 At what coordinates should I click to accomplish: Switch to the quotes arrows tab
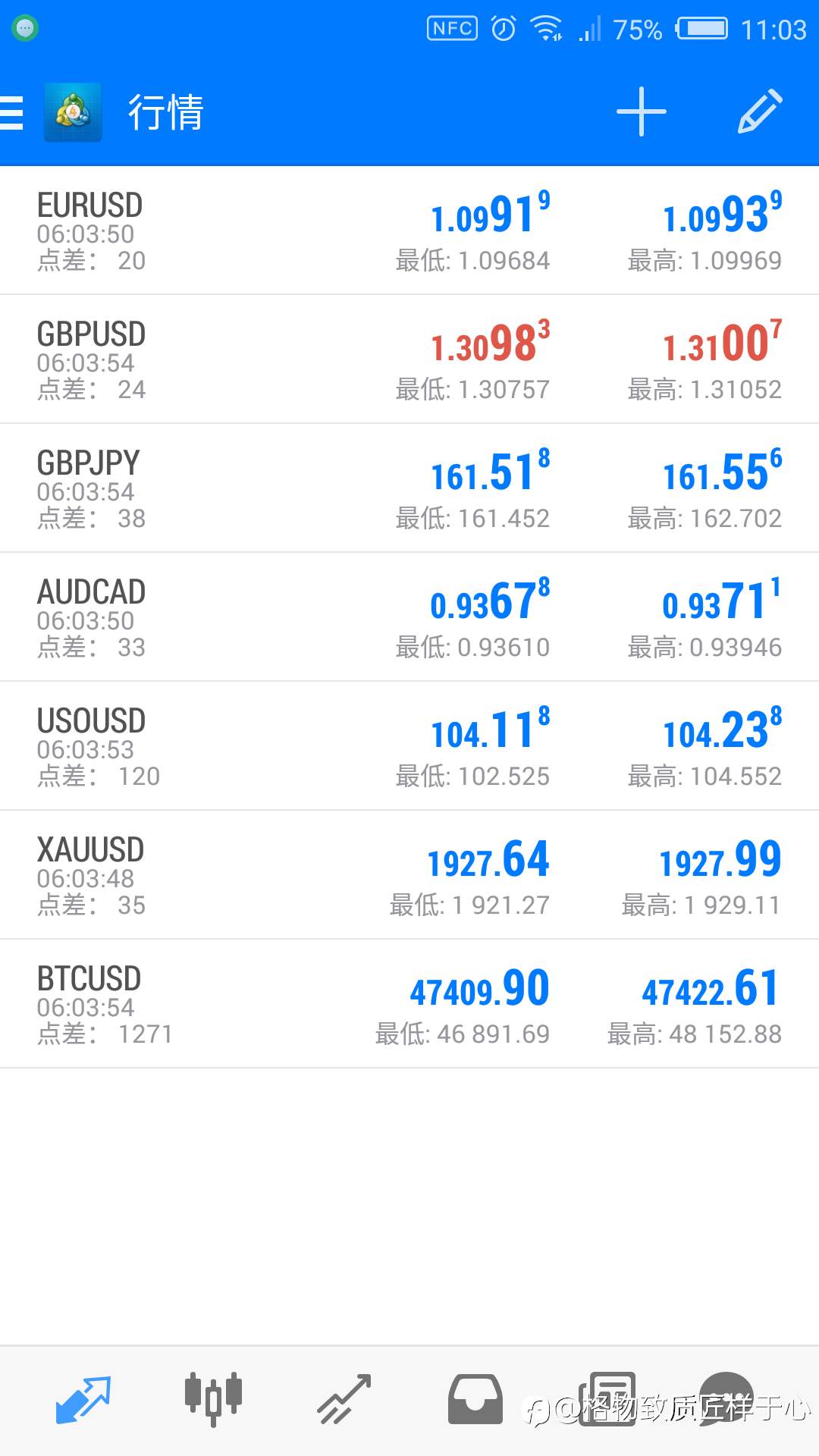[x=83, y=1399]
